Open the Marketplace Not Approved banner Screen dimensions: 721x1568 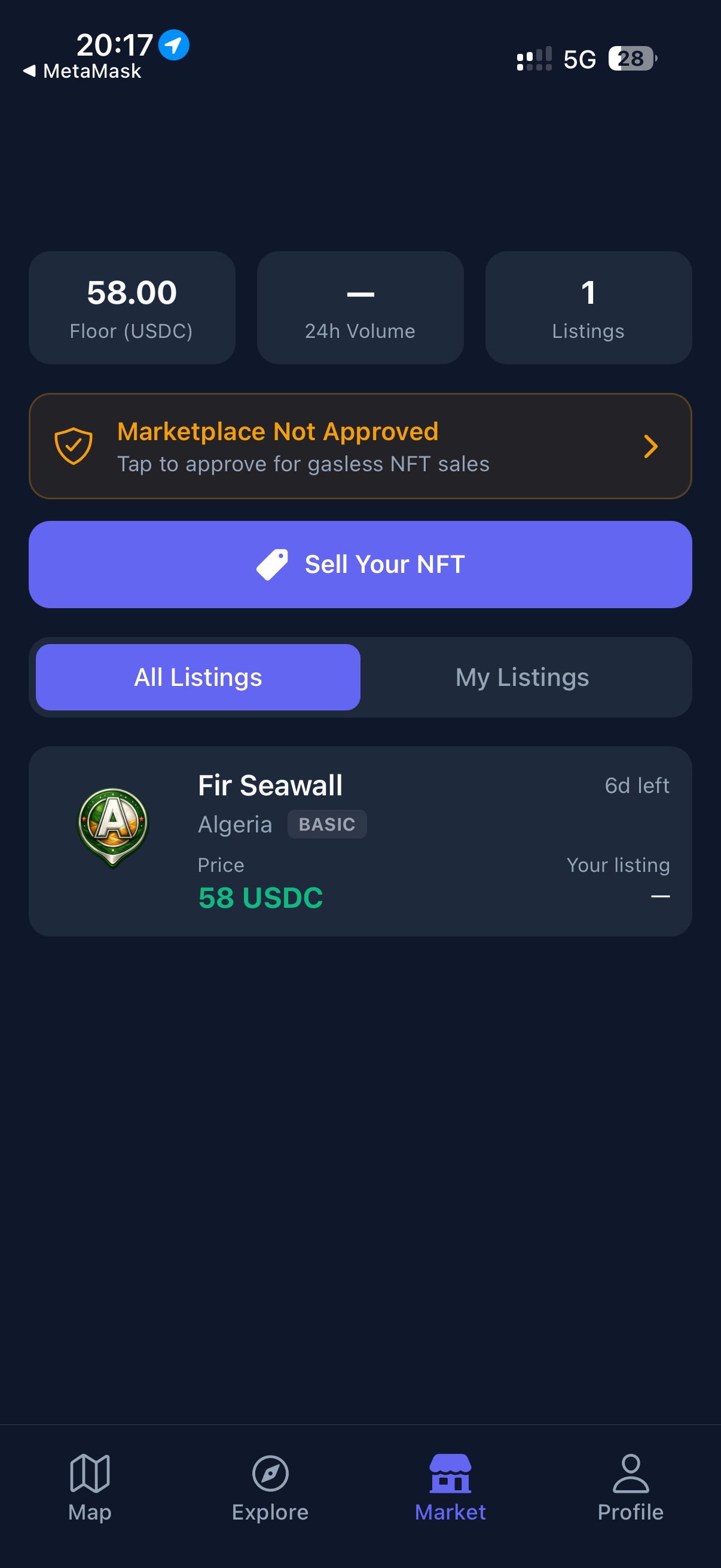click(360, 446)
